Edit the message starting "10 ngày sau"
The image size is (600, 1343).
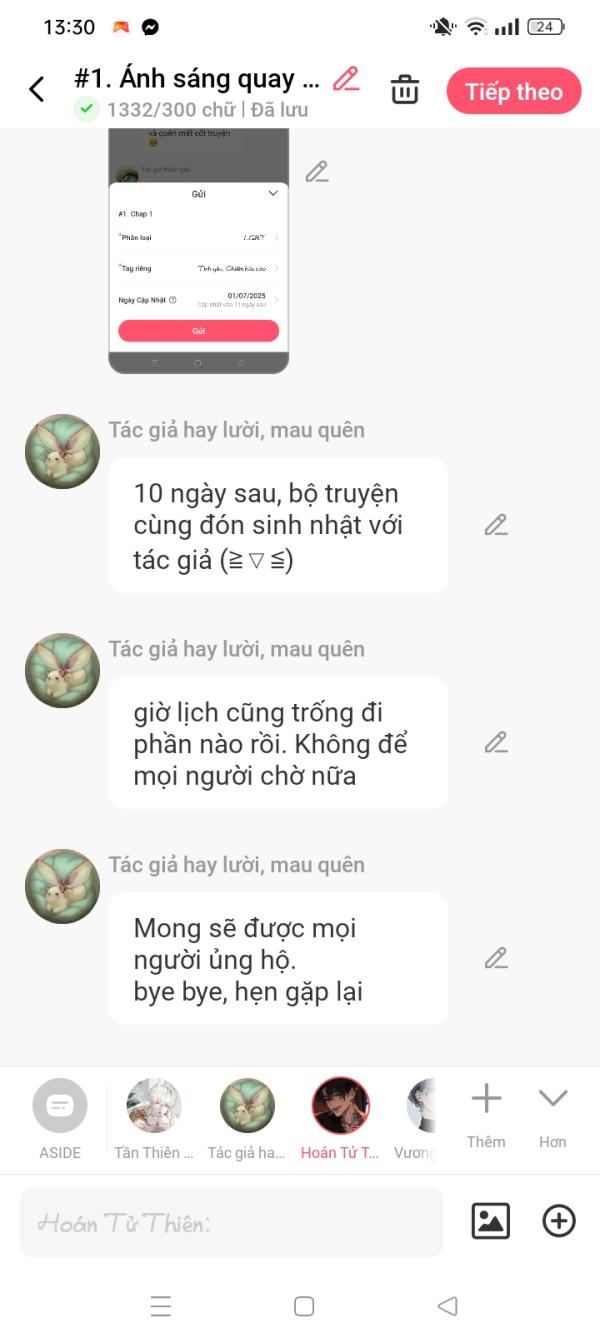coord(496,525)
